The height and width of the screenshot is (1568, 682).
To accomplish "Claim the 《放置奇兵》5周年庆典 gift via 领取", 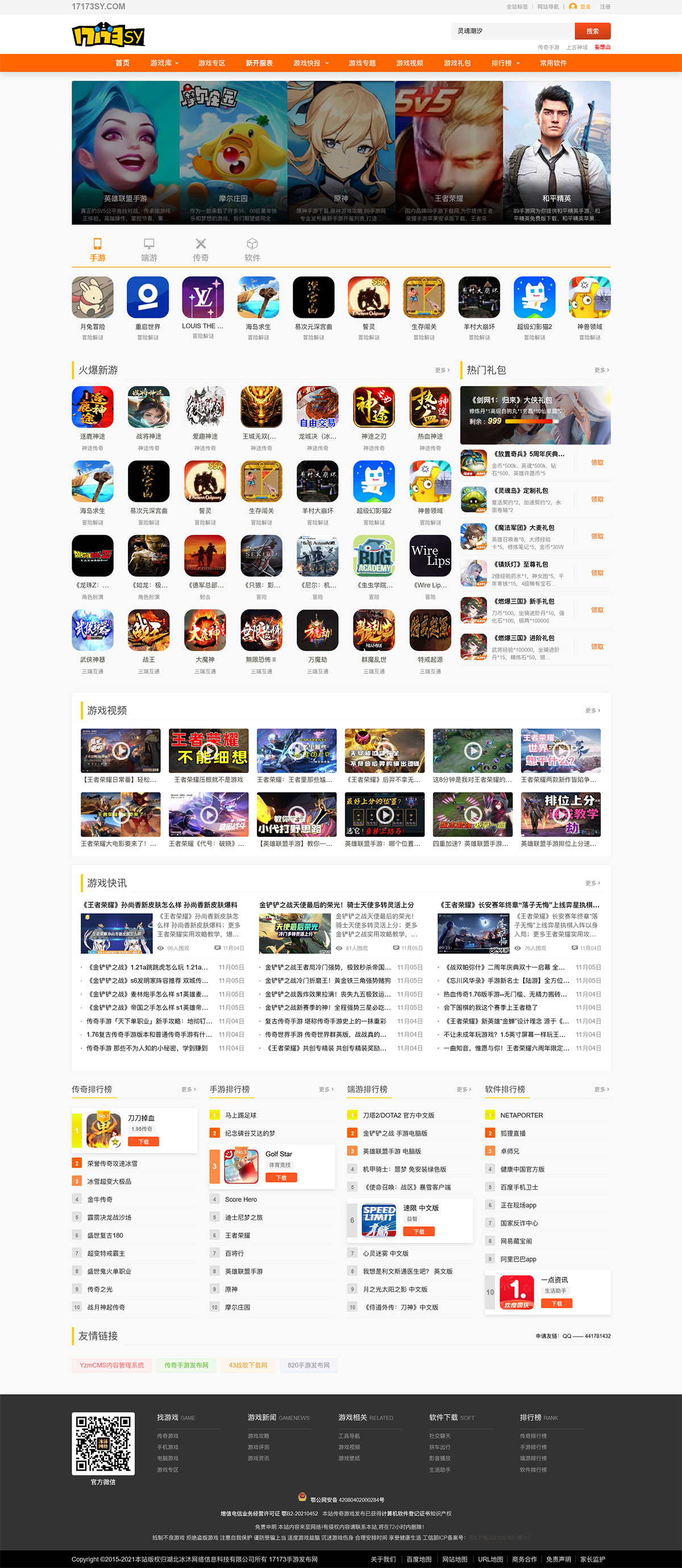I will [597, 463].
